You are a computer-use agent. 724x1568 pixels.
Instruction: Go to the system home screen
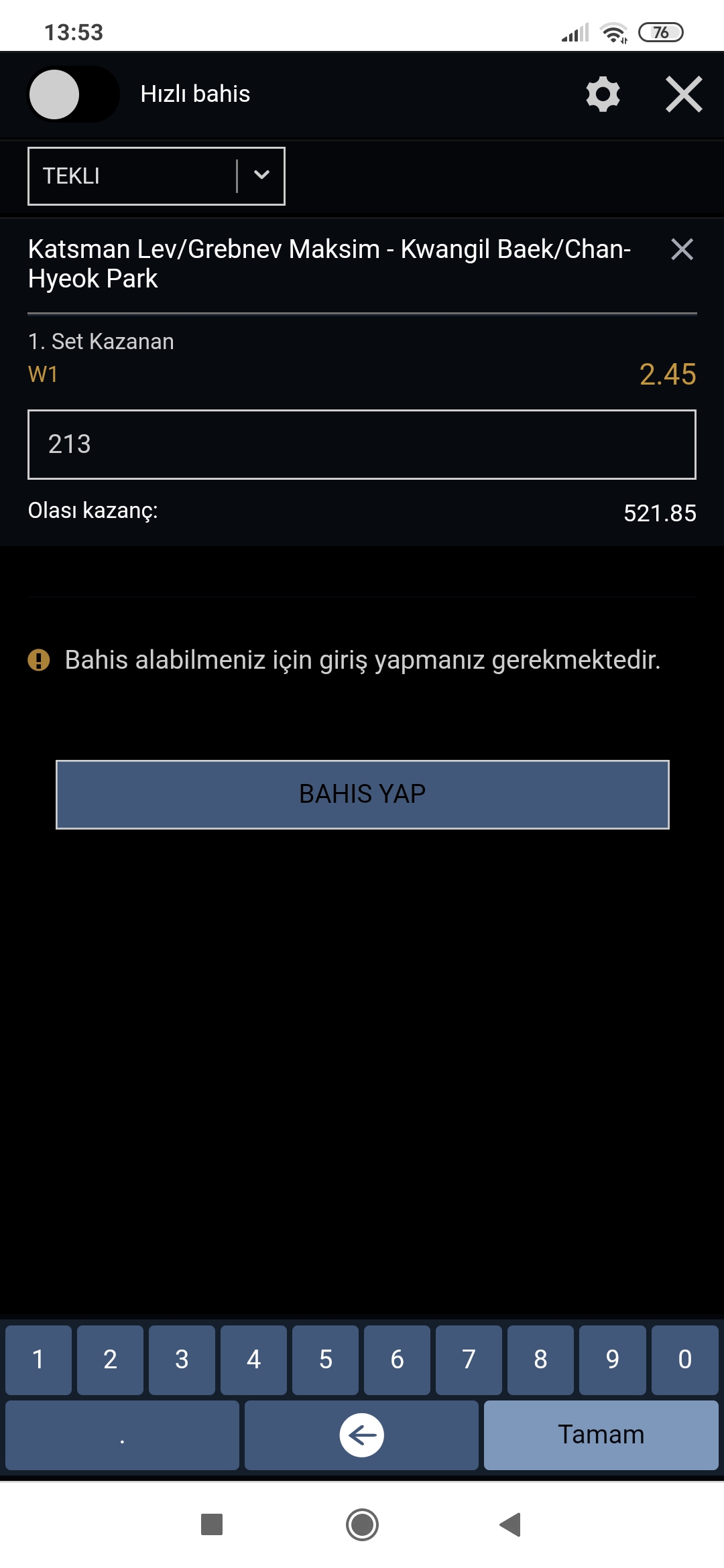click(x=362, y=1524)
